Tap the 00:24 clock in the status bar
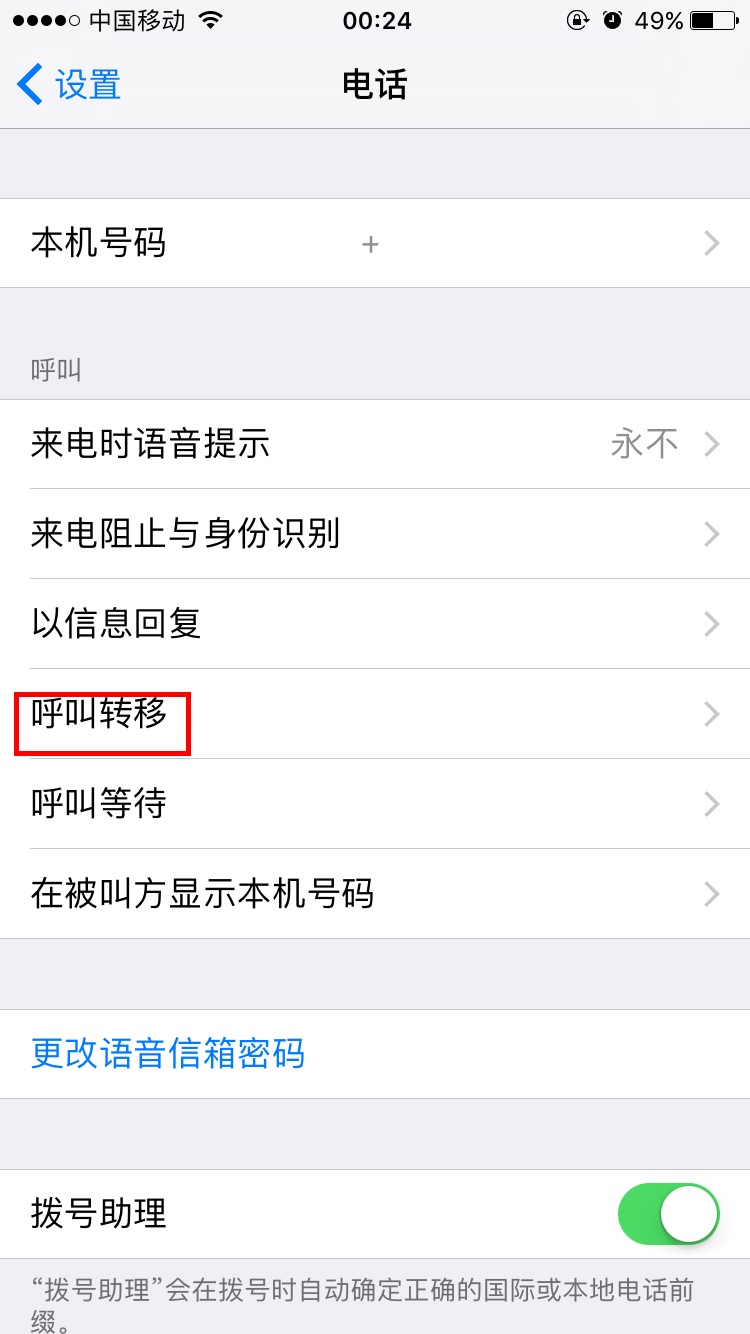Image resolution: width=750 pixels, height=1334 pixels. (375, 22)
